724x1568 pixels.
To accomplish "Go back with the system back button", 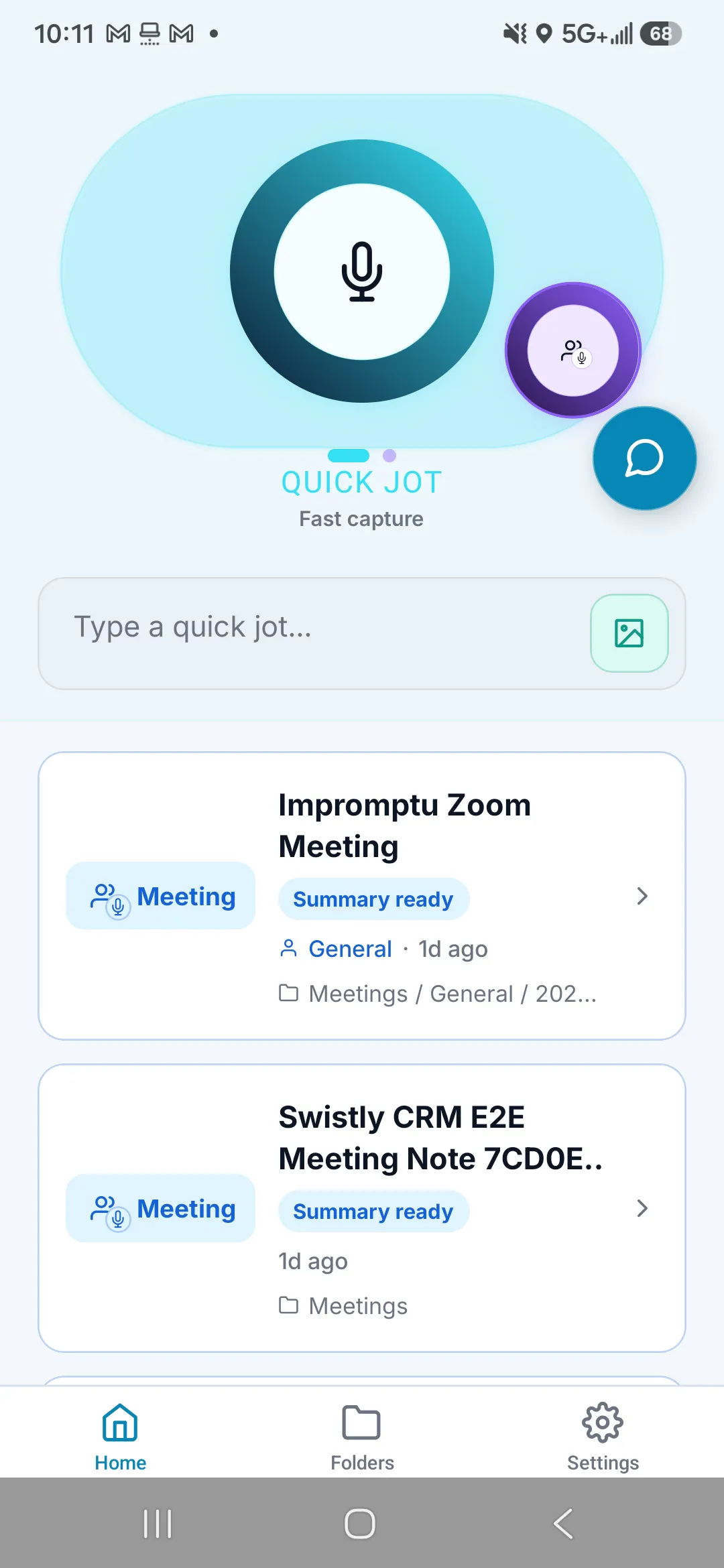I will (x=563, y=1524).
